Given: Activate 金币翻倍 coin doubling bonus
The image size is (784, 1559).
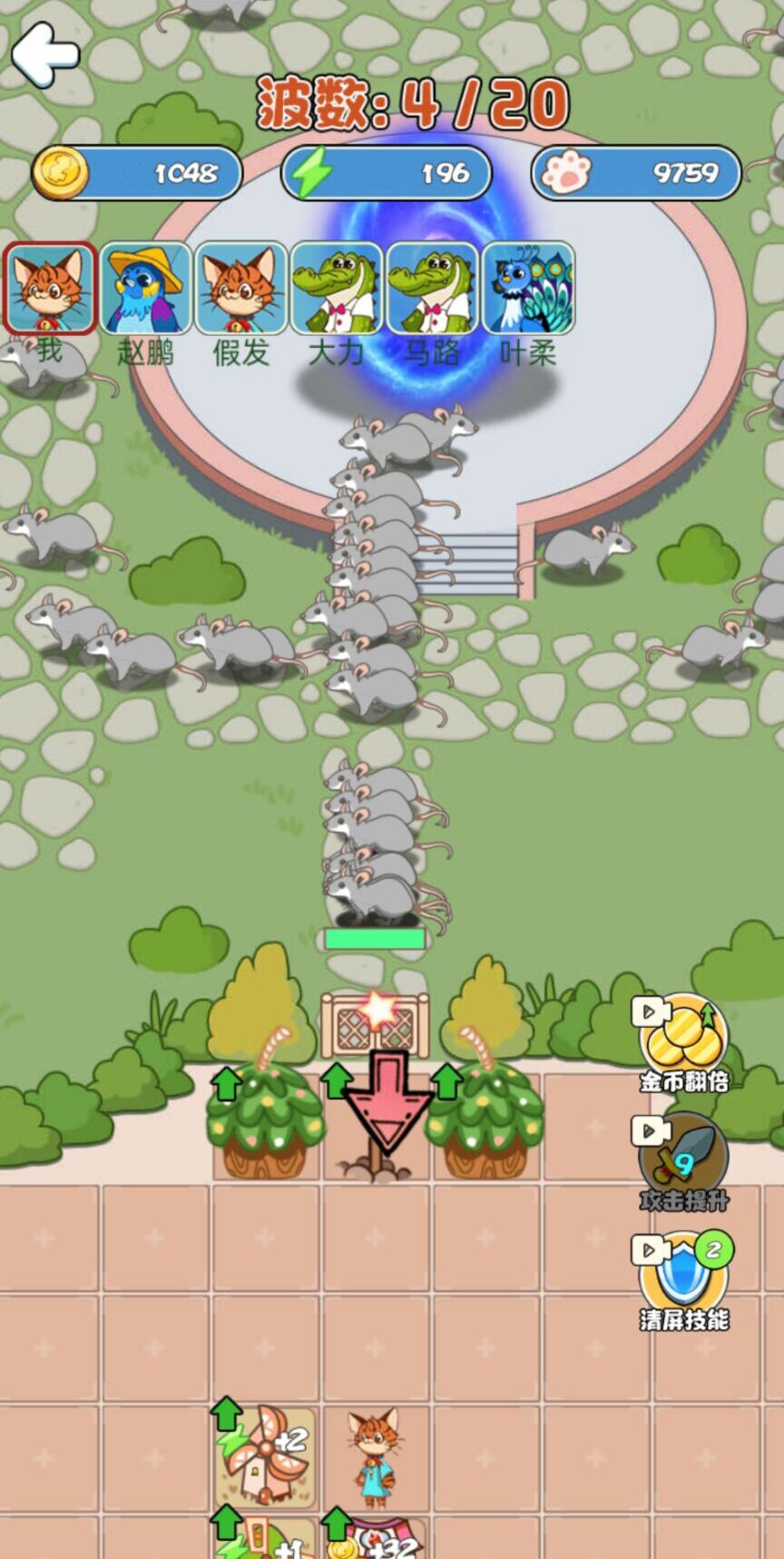Looking at the screenshot, I should click(x=684, y=1040).
